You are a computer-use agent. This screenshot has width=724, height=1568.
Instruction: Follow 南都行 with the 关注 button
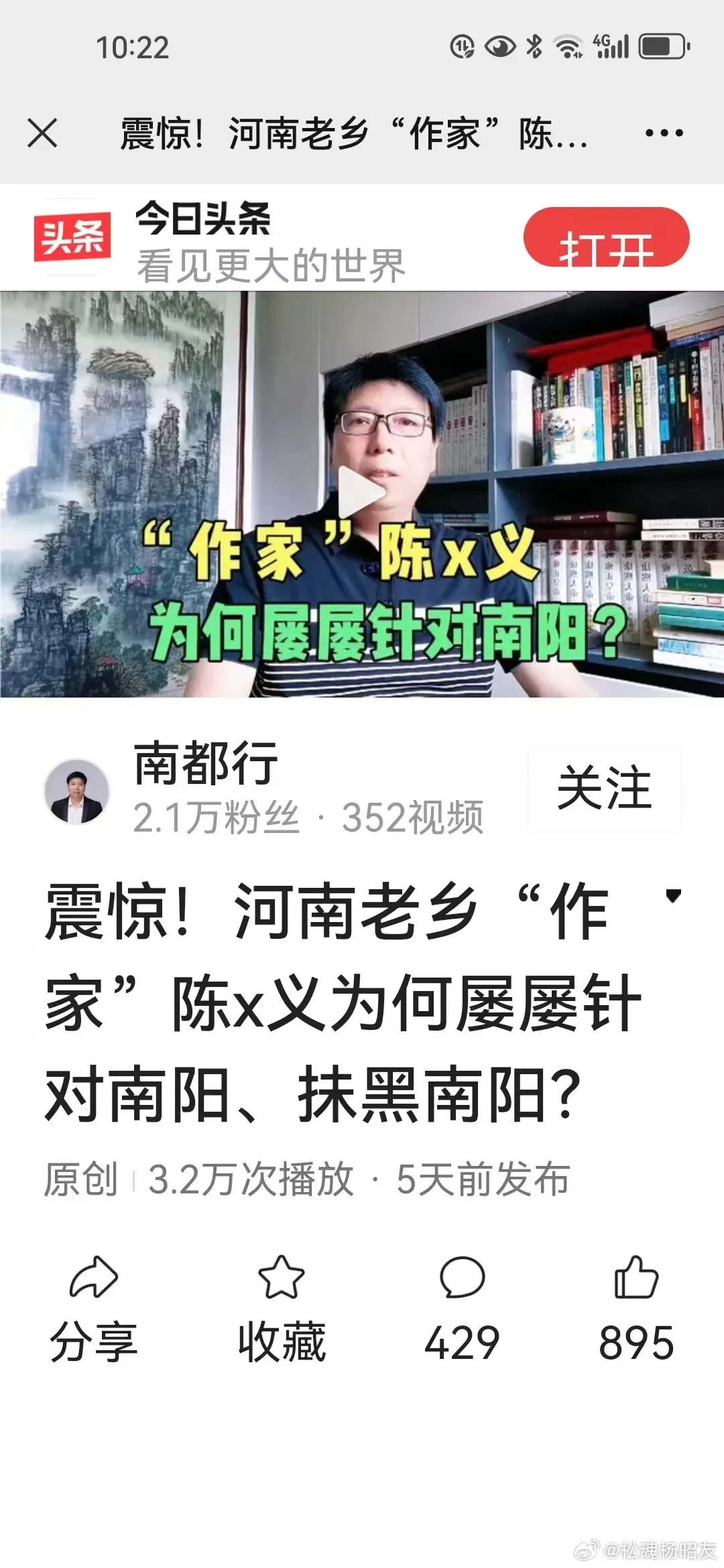[x=604, y=789]
